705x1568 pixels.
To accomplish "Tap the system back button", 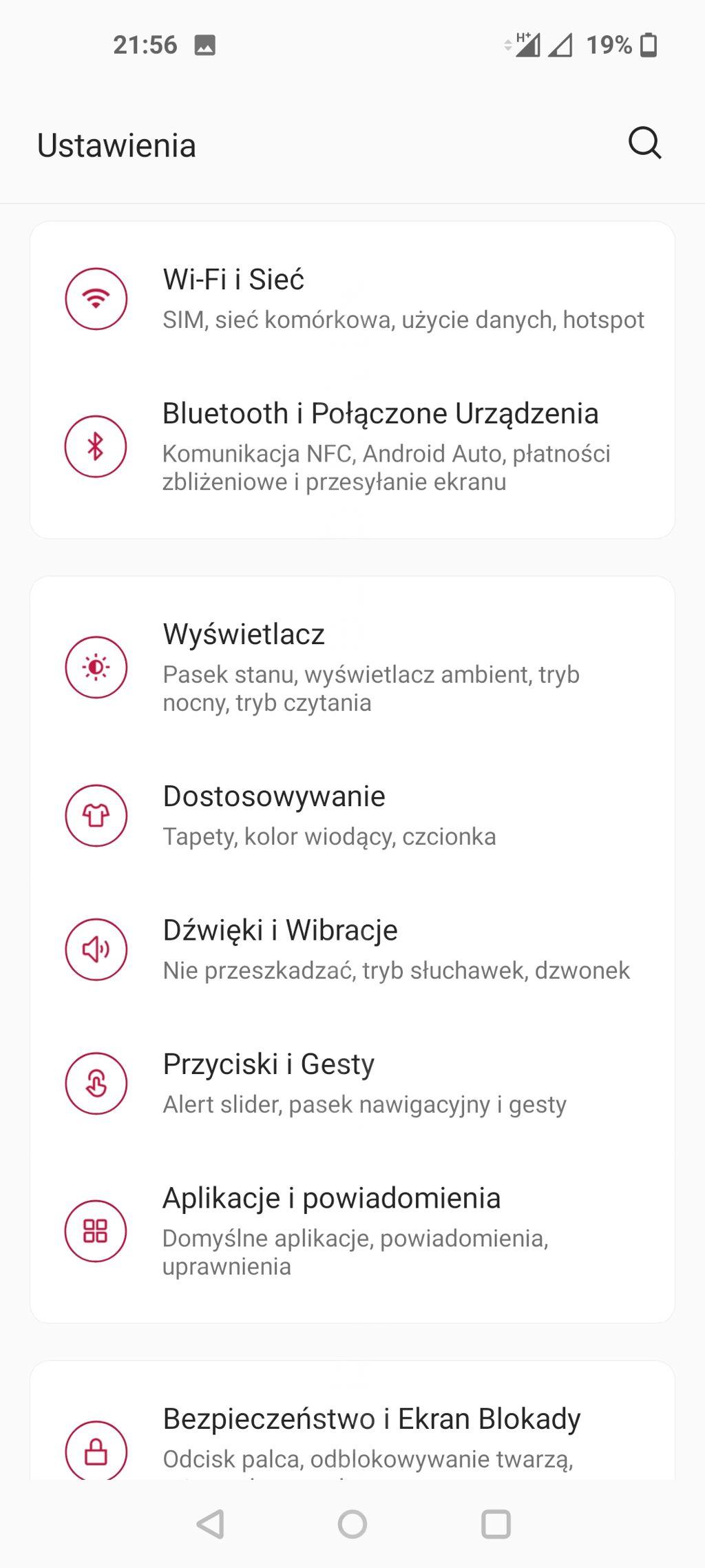I will click(211, 1524).
